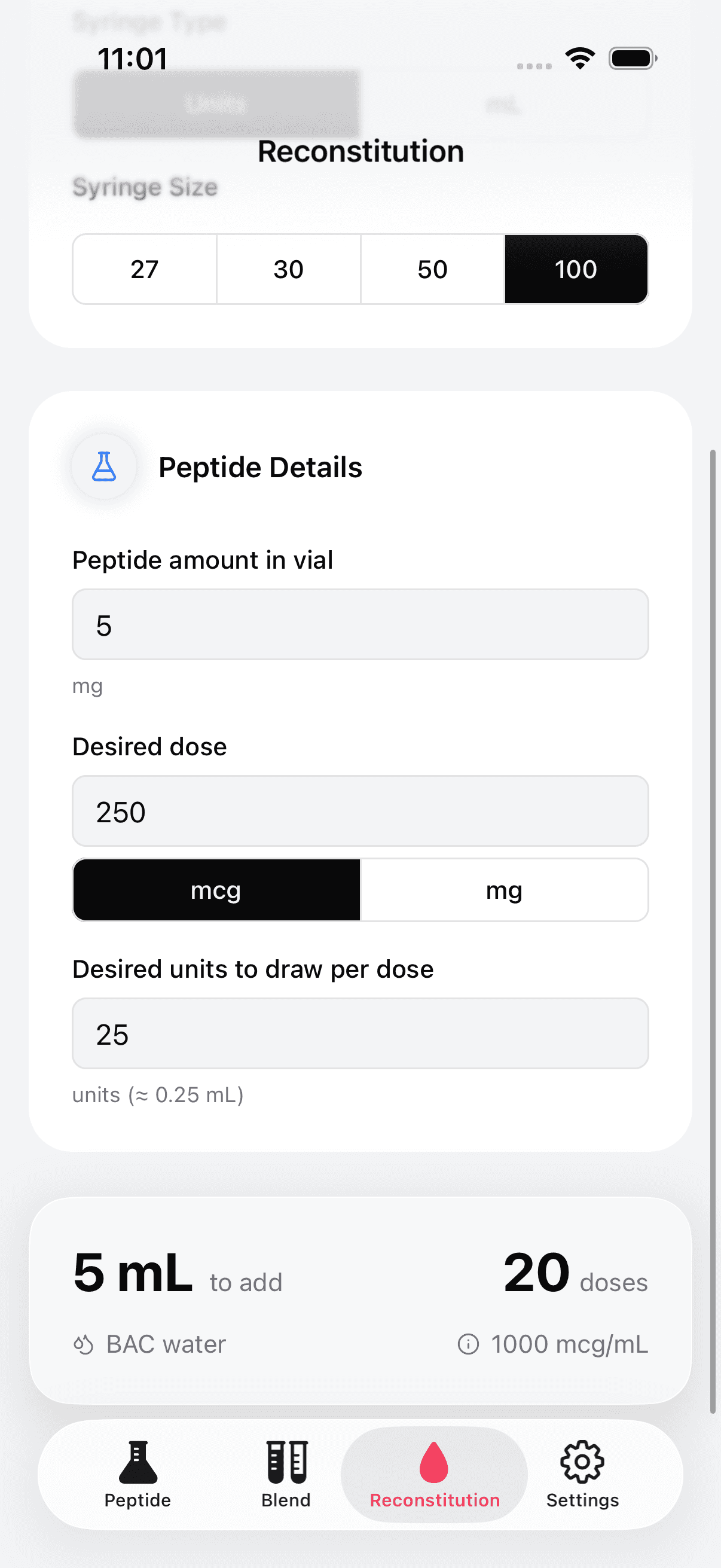This screenshot has height=1568, width=721.
Task: Pick syringe size 30
Action: coord(288,269)
